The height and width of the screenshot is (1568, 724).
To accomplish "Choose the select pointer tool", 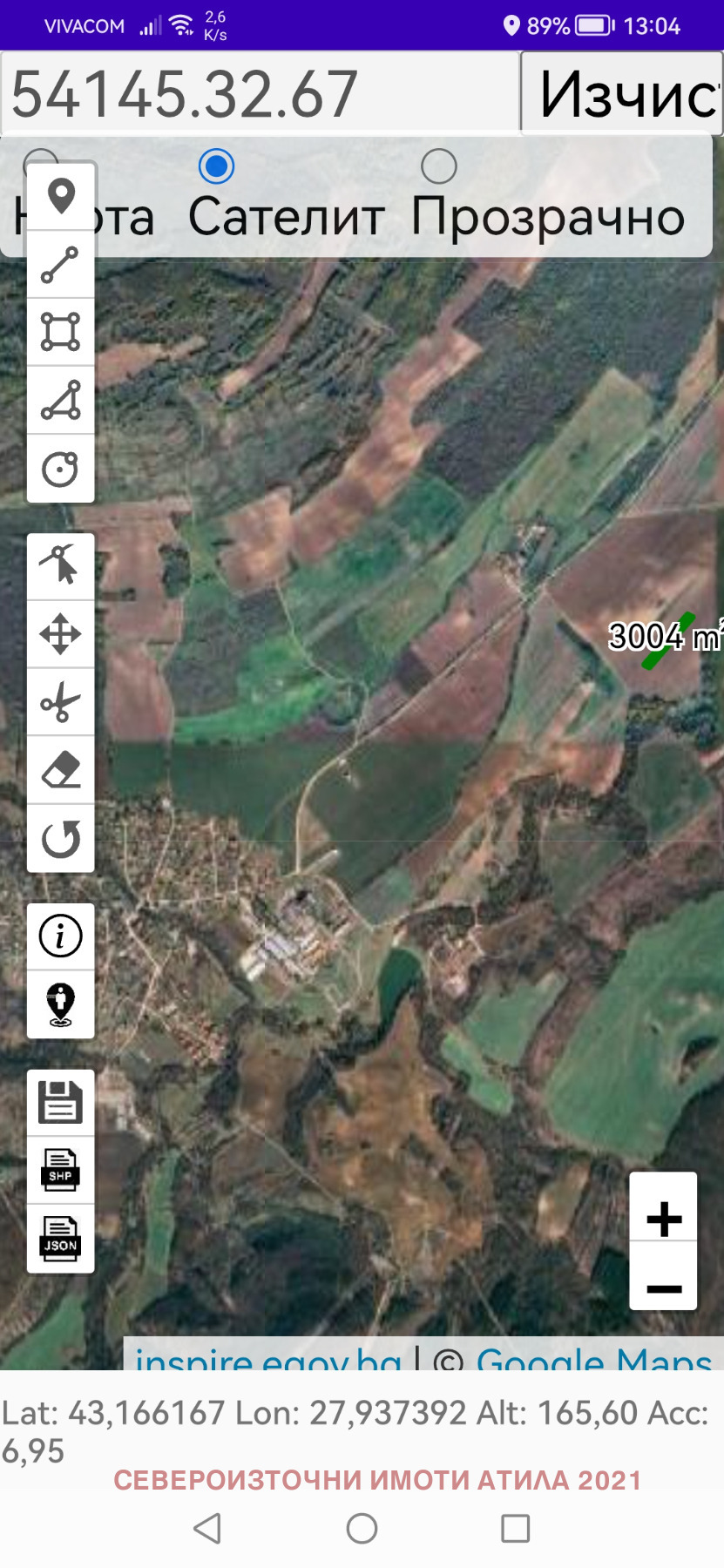I will coord(61,565).
